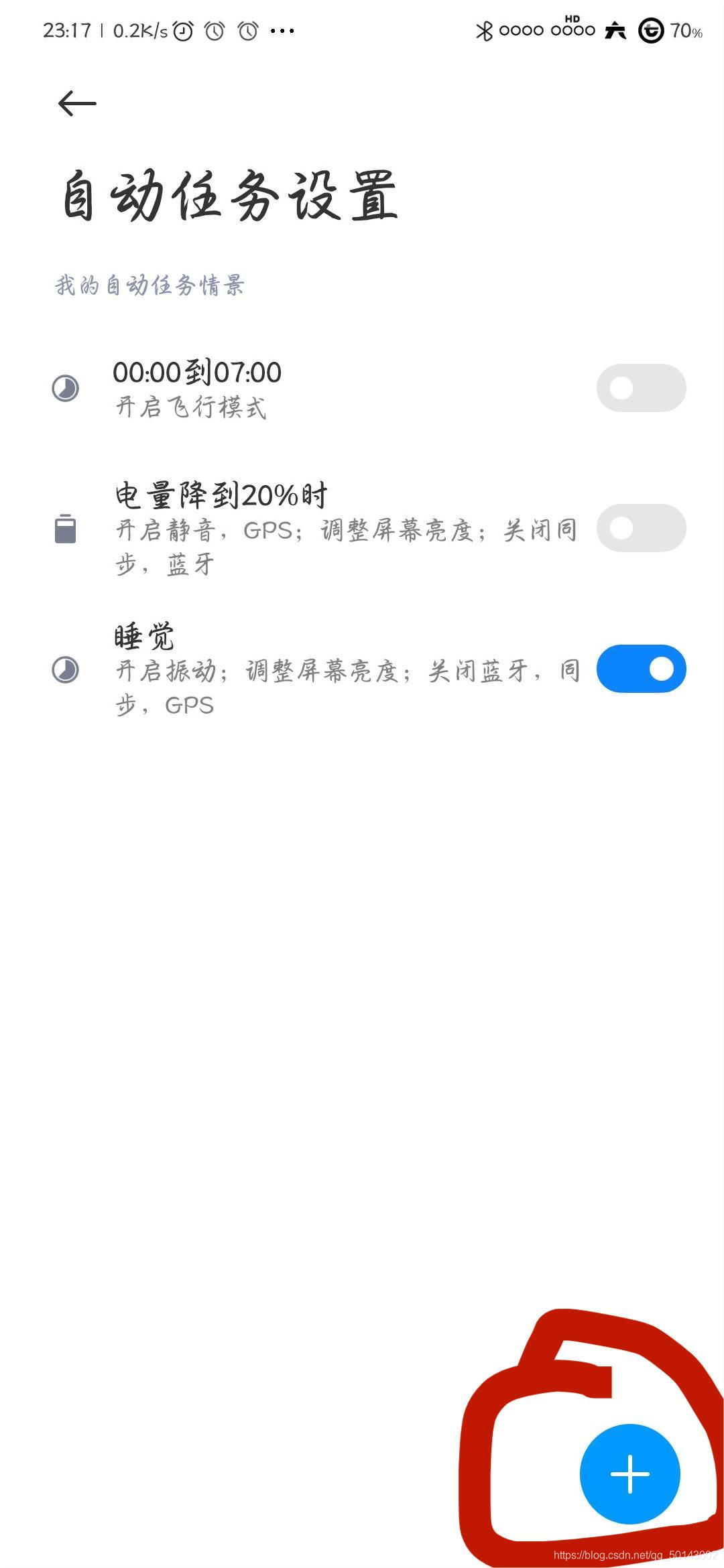Open the 电量降到20%时 task details

[x=335, y=528]
